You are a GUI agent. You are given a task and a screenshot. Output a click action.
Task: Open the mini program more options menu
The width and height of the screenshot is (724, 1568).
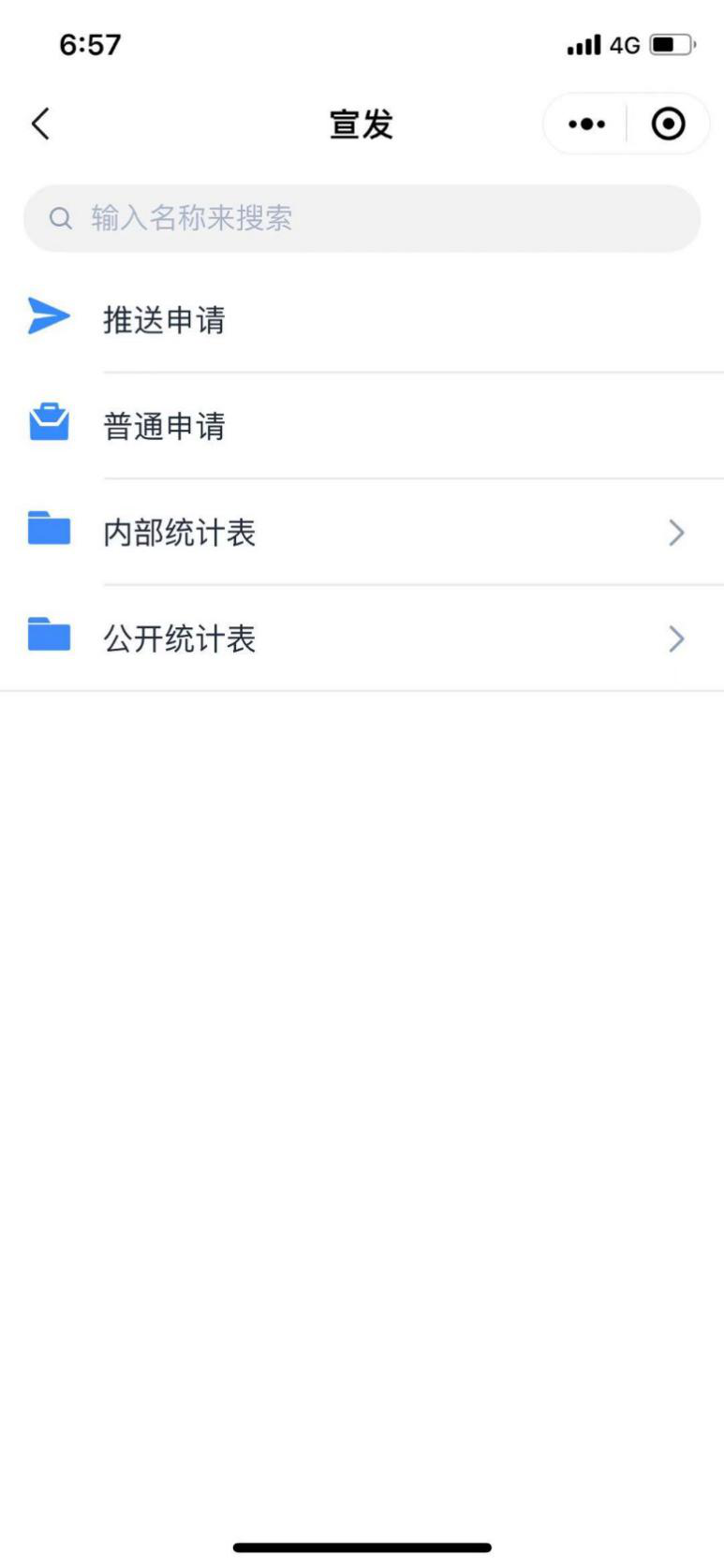586,124
